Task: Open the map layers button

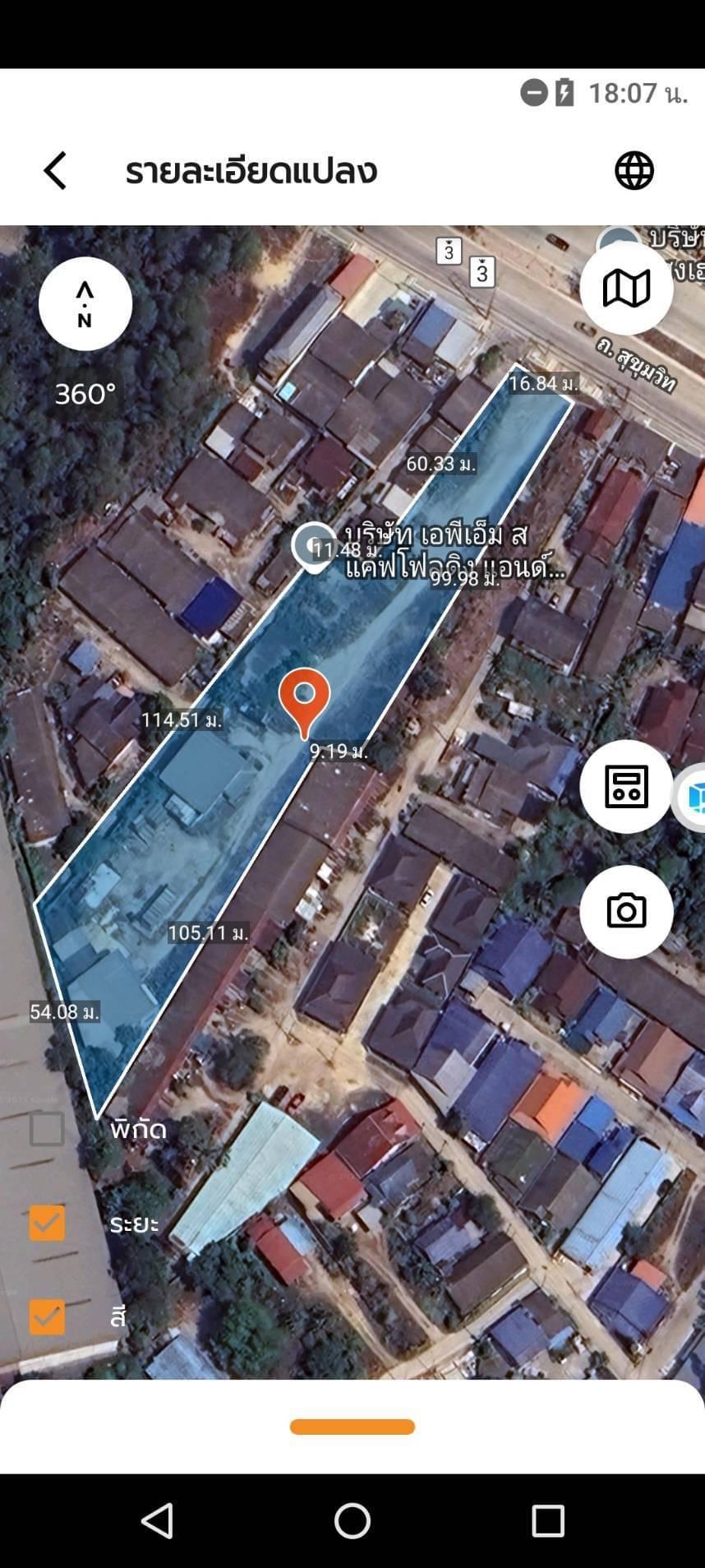Action: 626,288
